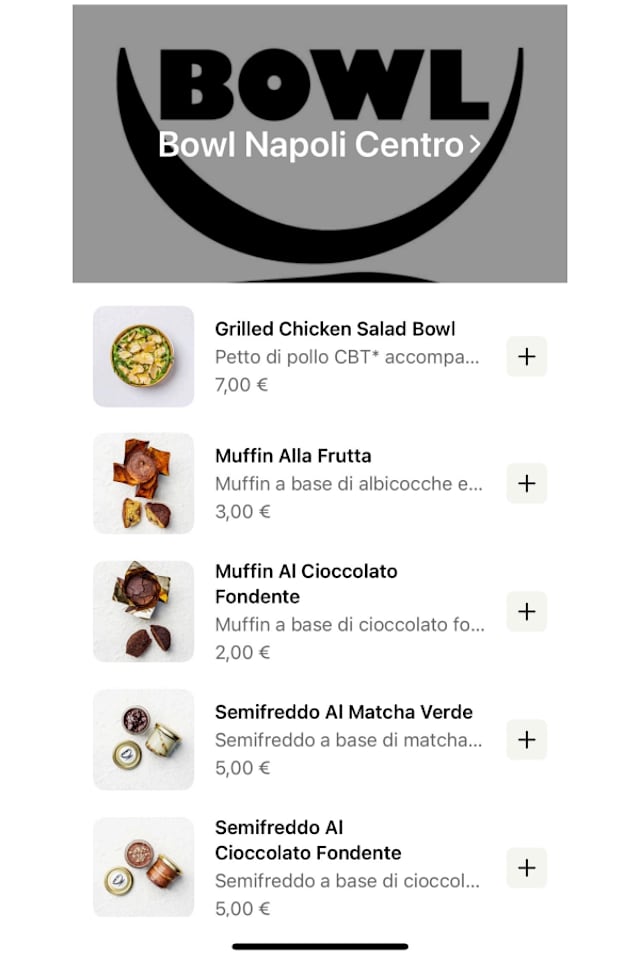The height and width of the screenshot is (960, 640).
Task: Add Semifreddo Al Matcha Verde to cart
Action: pos(527,740)
